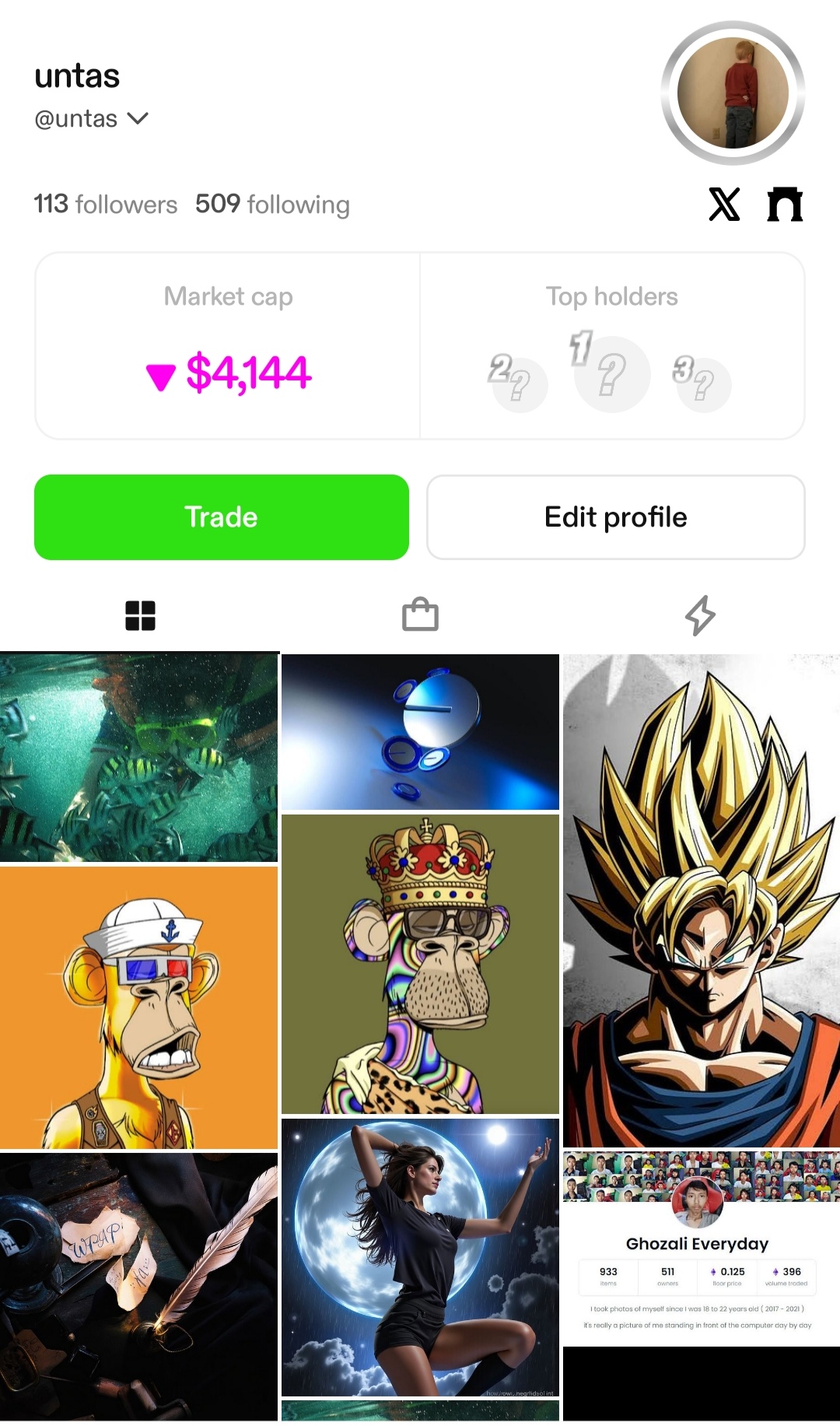Tap the green Trade button
The height and width of the screenshot is (1426, 840).
[222, 517]
